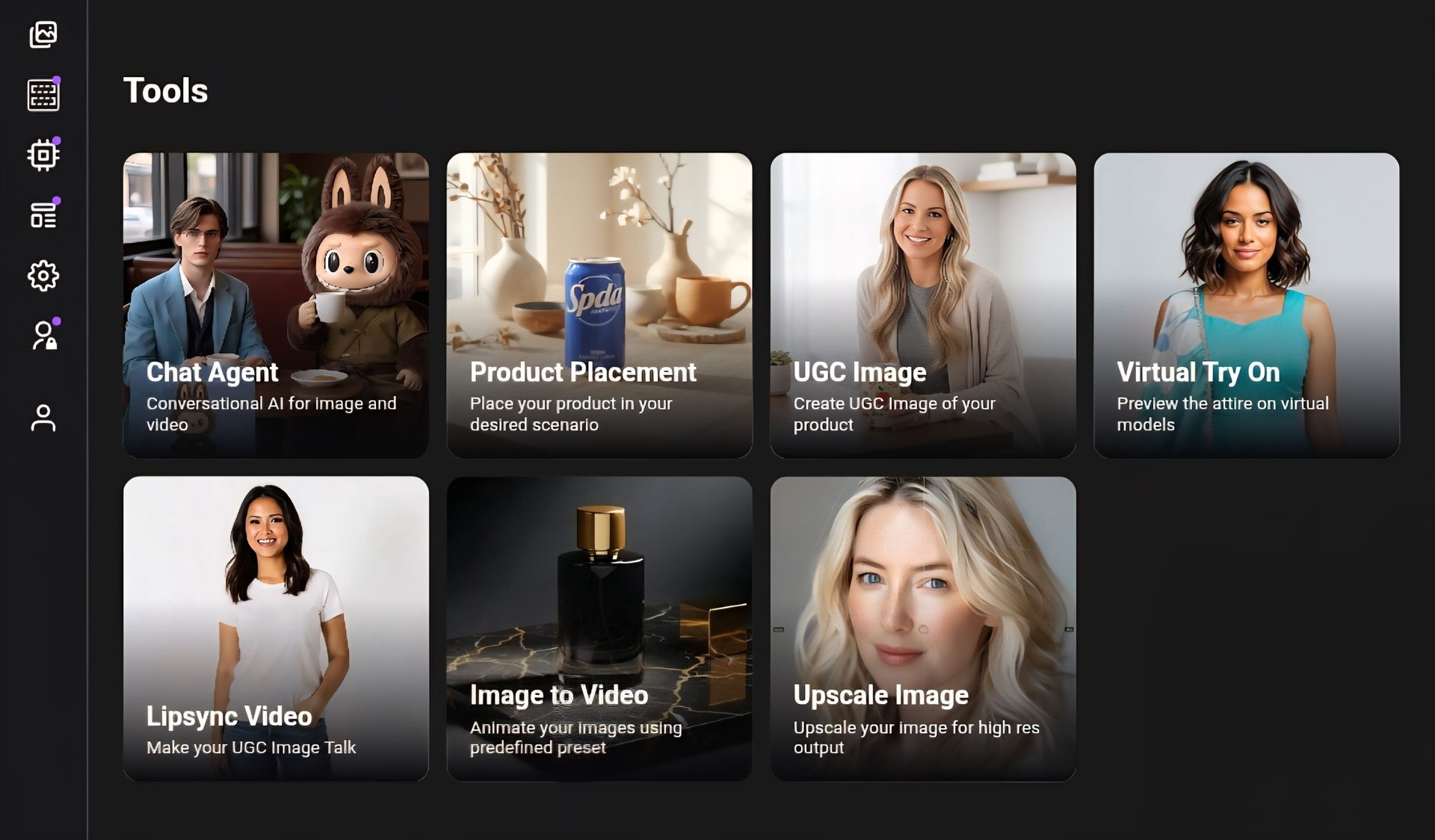Open the grid panel sidebar icon
Screen dimensions: 1435x840
coord(43,95)
